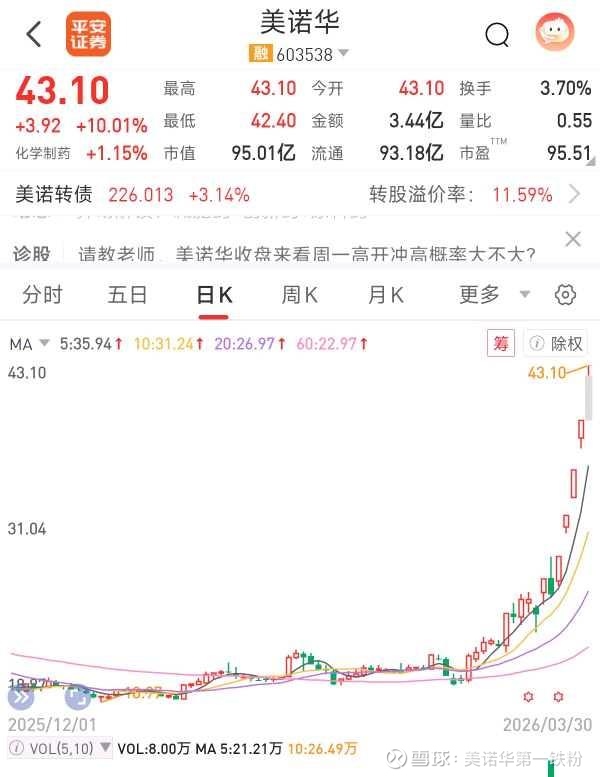This screenshot has height=777, width=600.
Task: Switch to the 五日 chart tab
Action: pyautogui.click(x=127, y=294)
